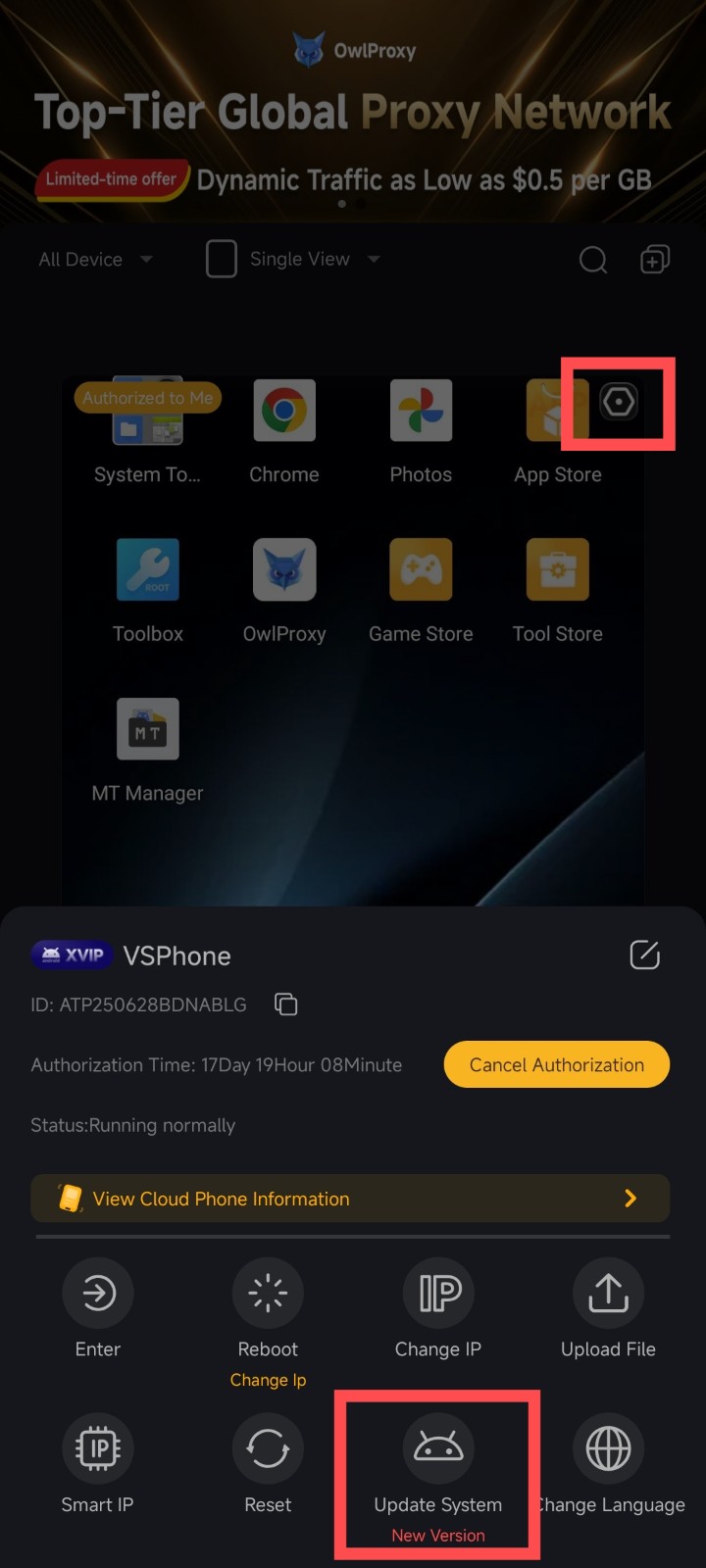Open View Cloud Phone Information
The image size is (706, 1568).
point(350,1199)
